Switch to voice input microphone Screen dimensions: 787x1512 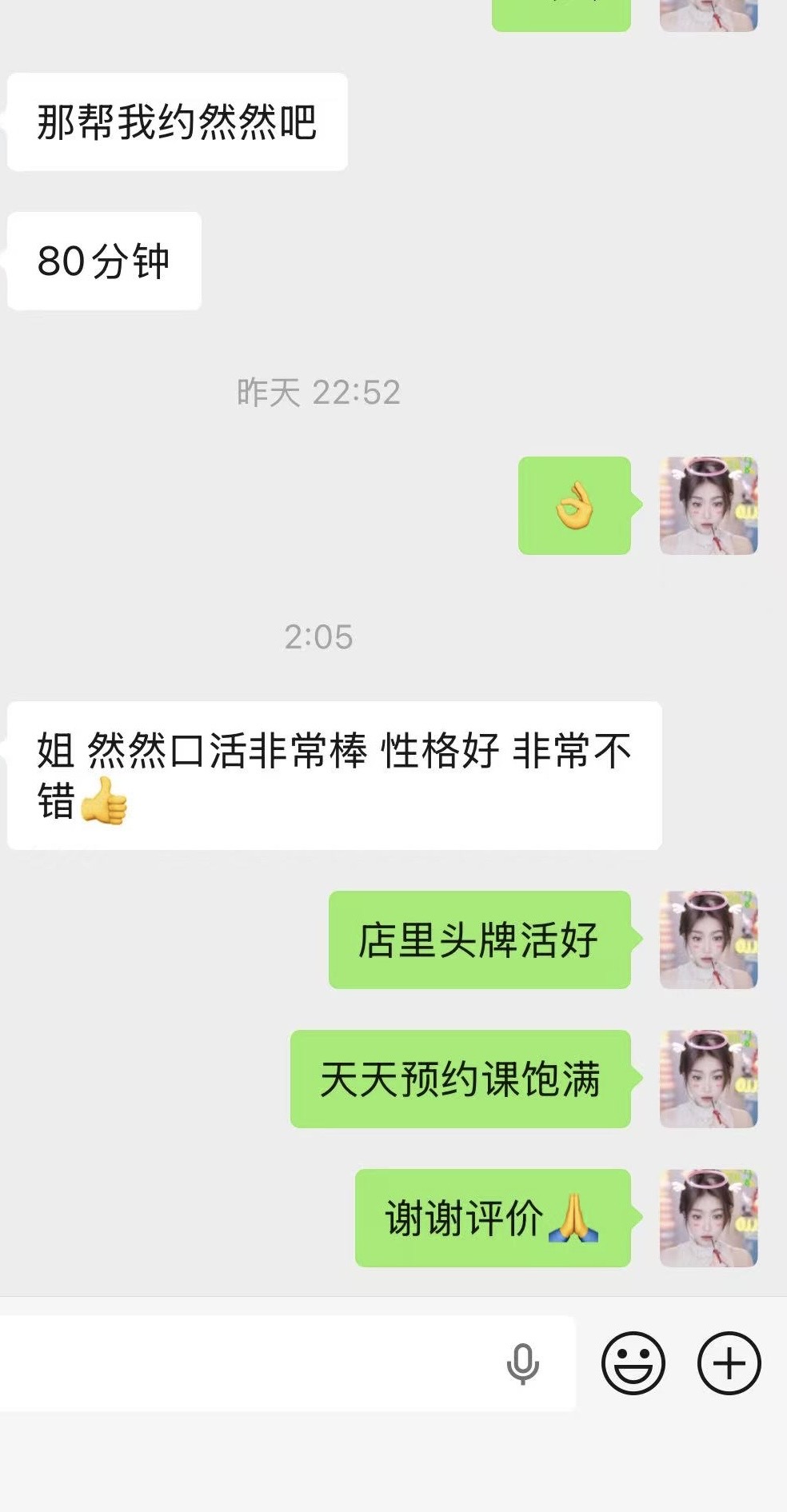(x=523, y=1363)
